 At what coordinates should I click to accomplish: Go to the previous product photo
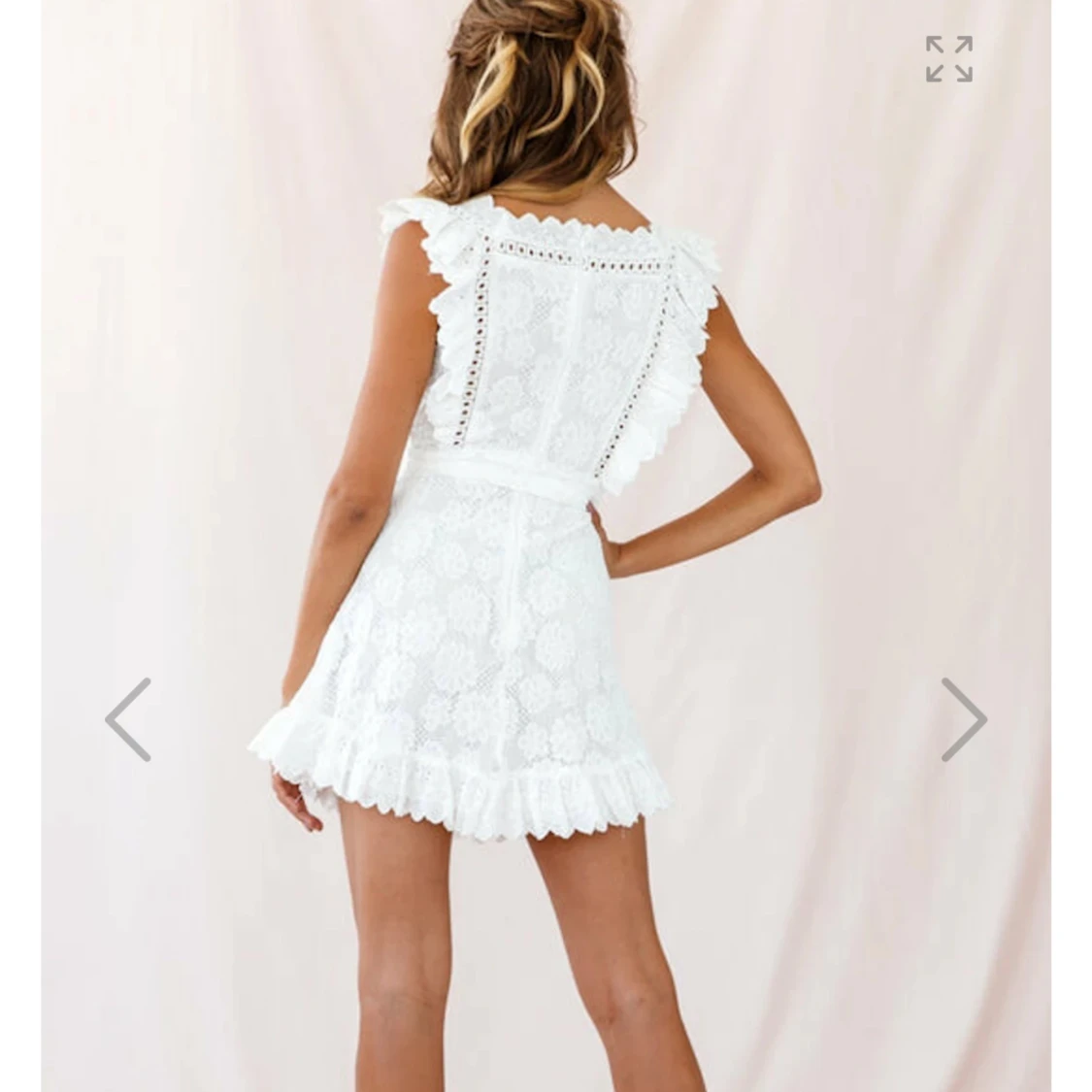(129, 719)
